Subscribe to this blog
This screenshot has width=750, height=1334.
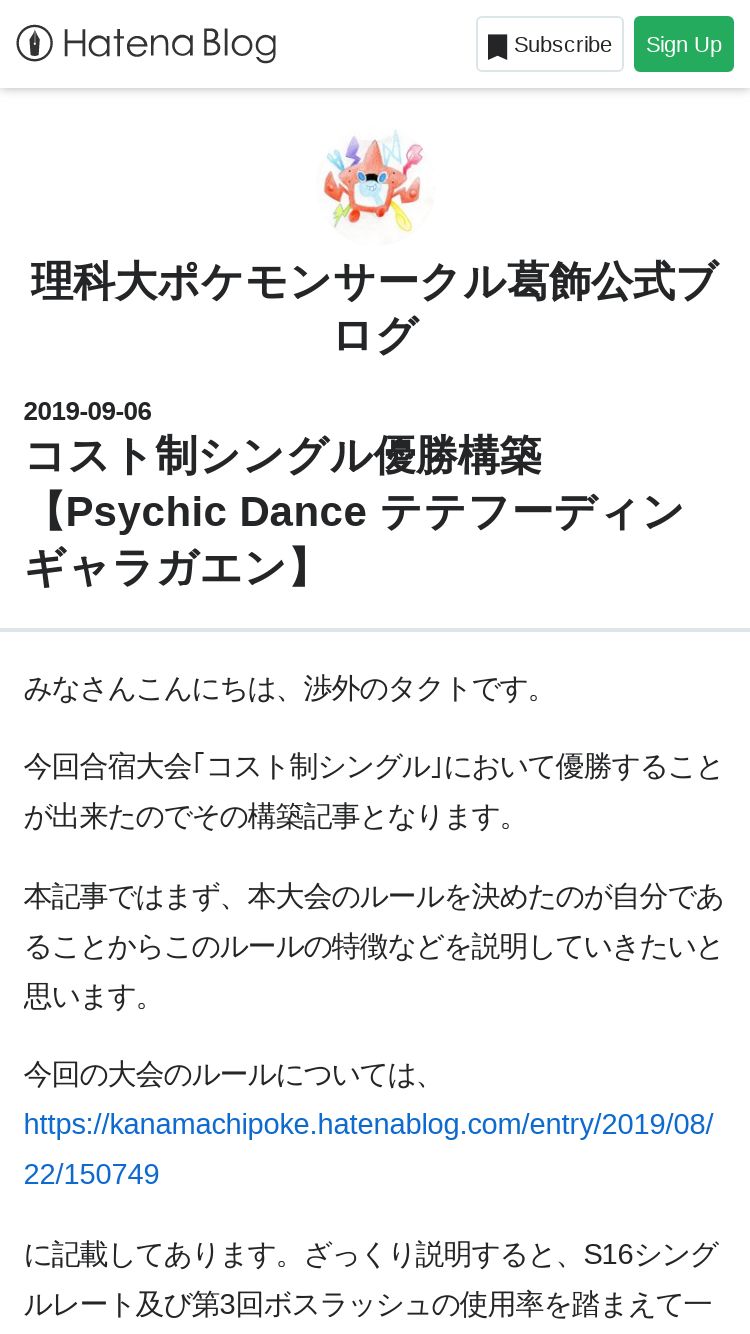point(549,45)
